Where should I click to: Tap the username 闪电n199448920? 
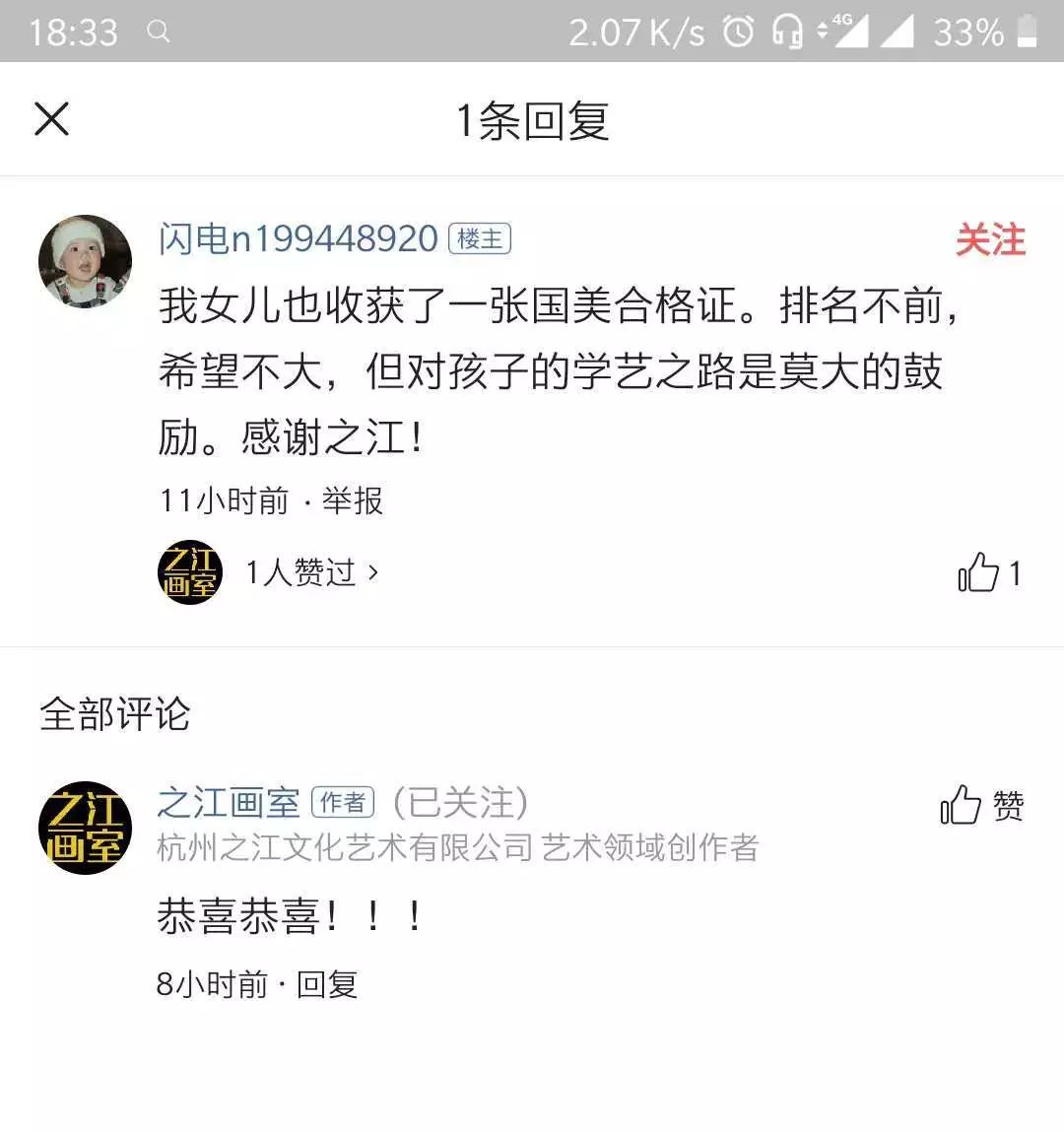click(298, 238)
